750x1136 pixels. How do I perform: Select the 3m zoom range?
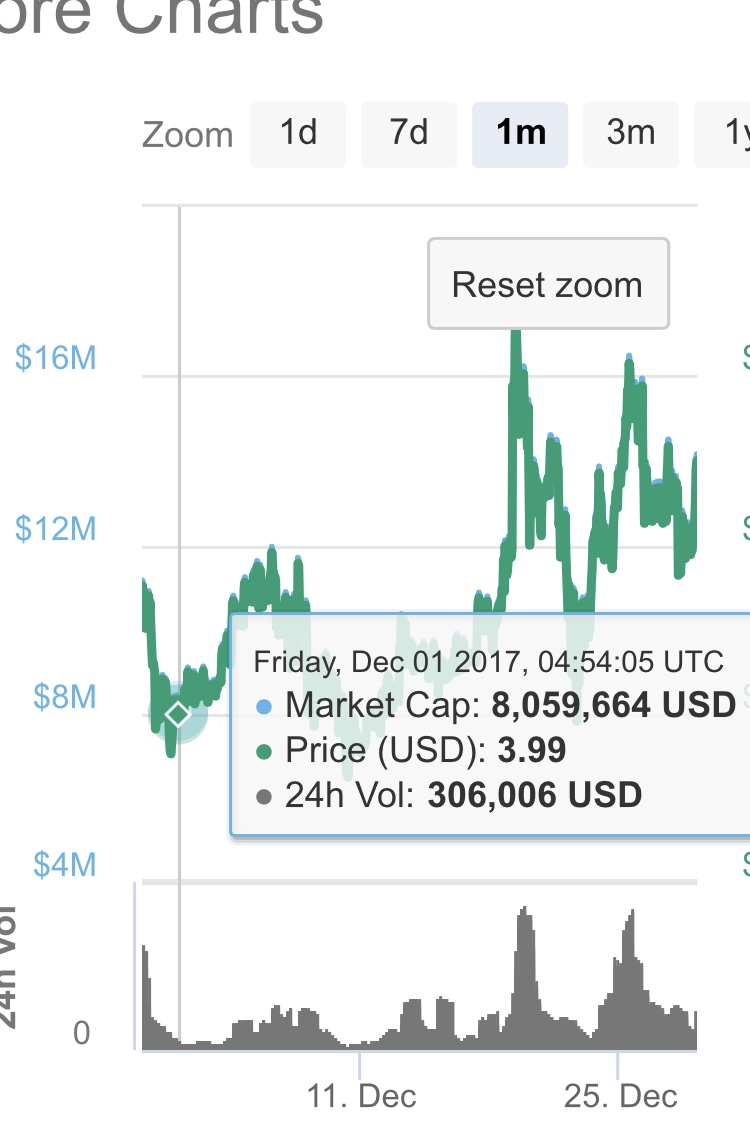[x=630, y=135]
